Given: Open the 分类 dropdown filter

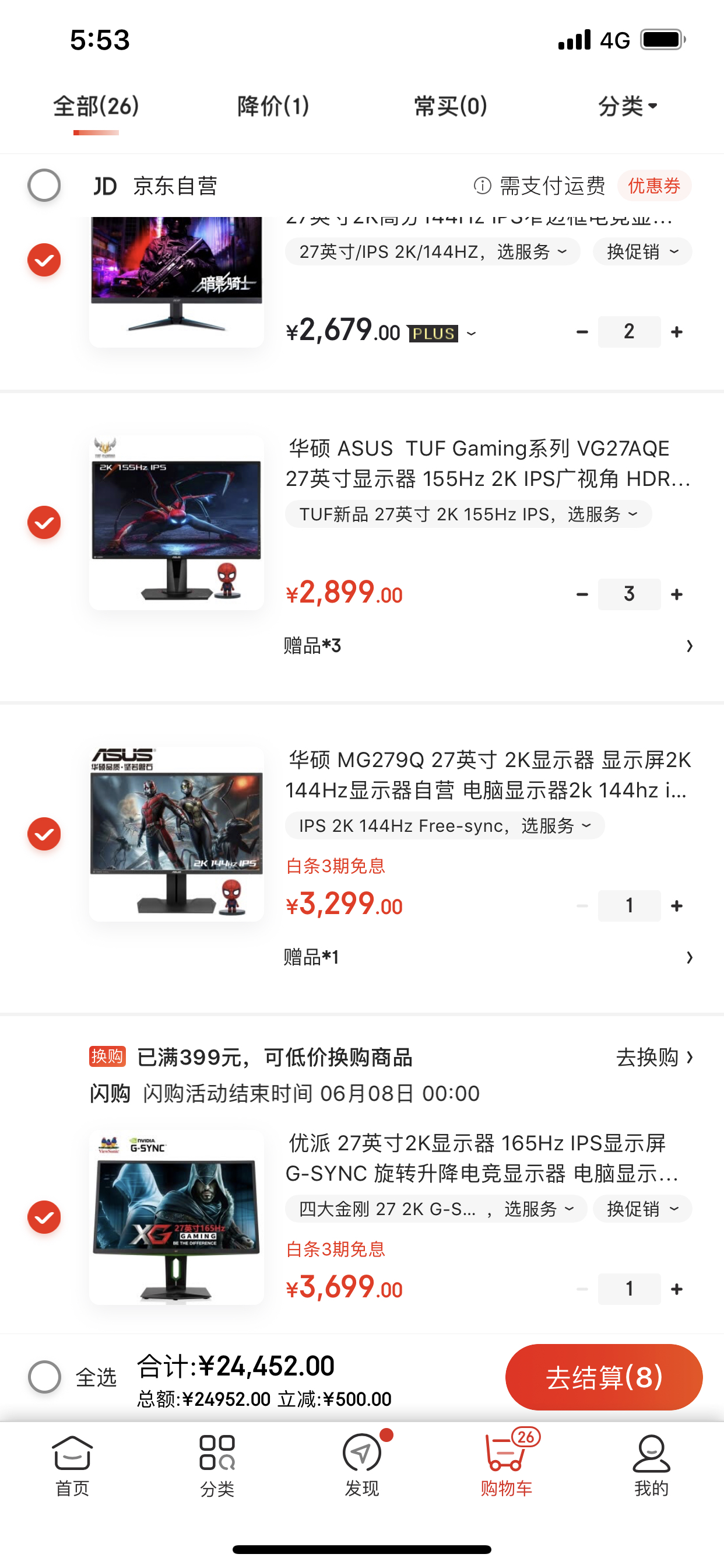Looking at the screenshot, I should 627,107.
